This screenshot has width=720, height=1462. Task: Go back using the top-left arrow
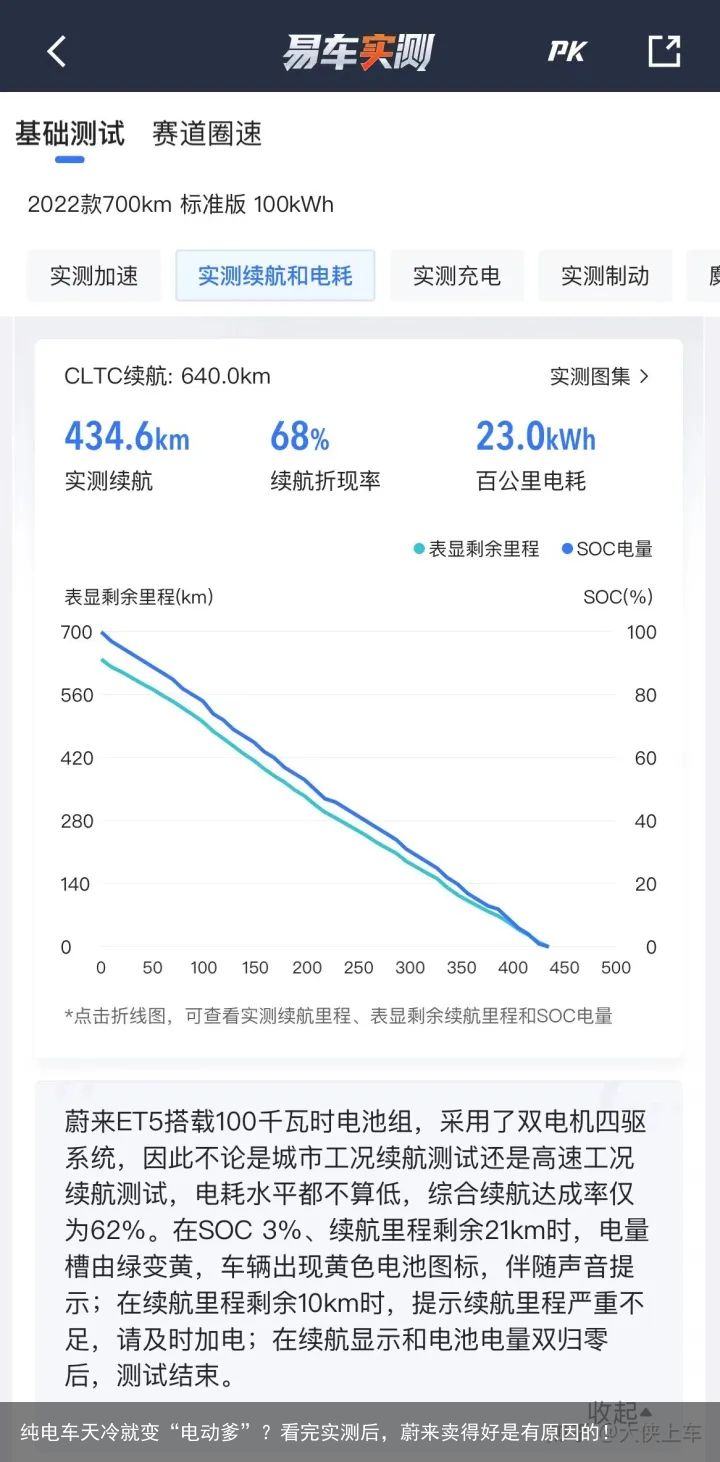coord(57,52)
